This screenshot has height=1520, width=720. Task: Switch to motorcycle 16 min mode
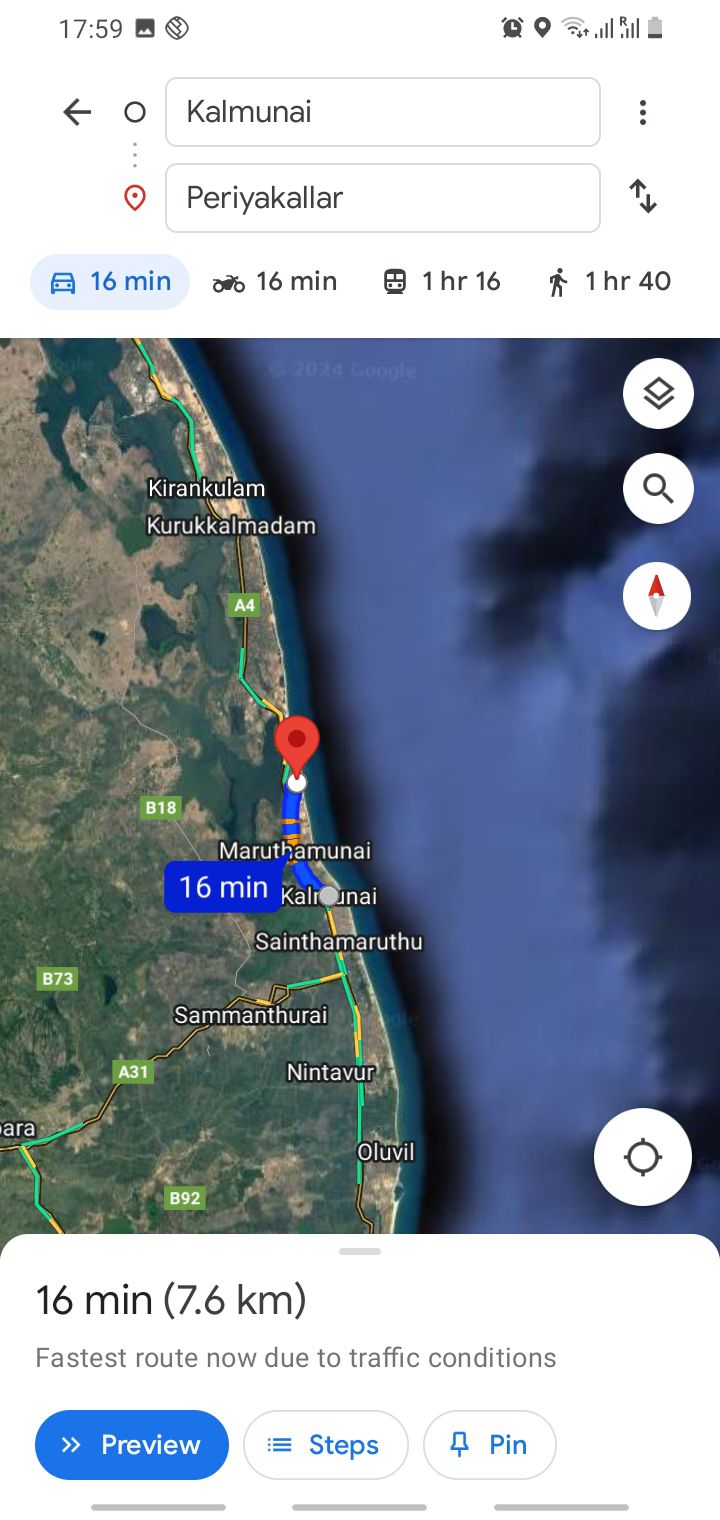(x=275, y=282)
